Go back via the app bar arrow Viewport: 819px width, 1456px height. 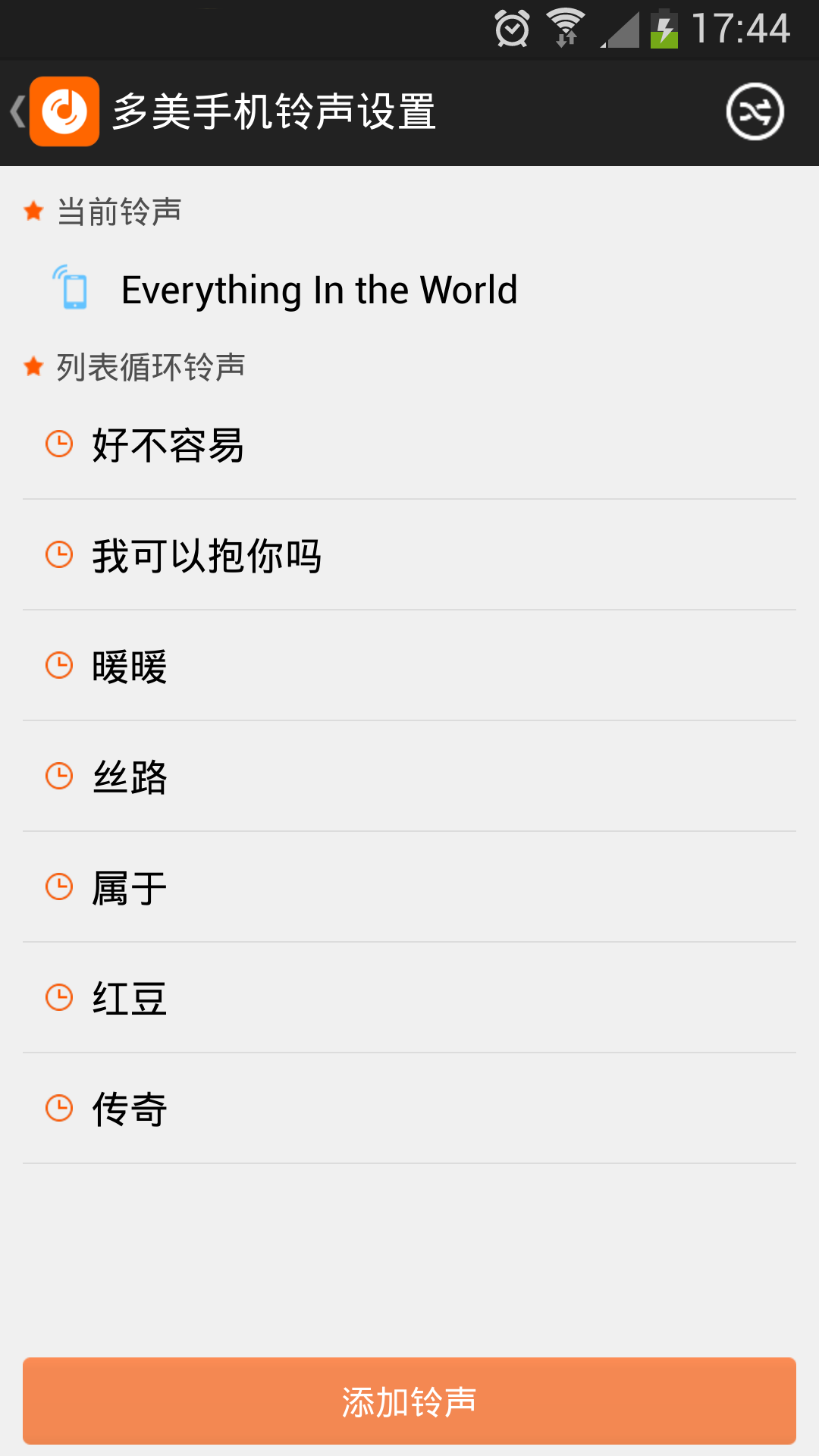tap(18, 112)
